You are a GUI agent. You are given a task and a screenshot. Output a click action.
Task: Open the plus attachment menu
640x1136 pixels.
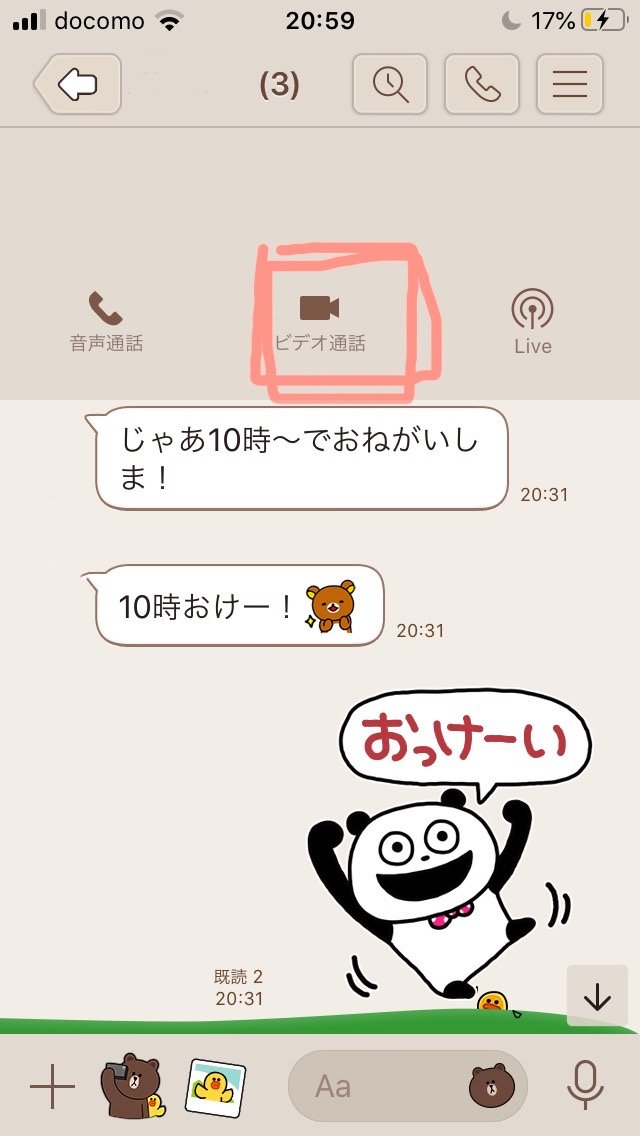(x=52, y=1087)
